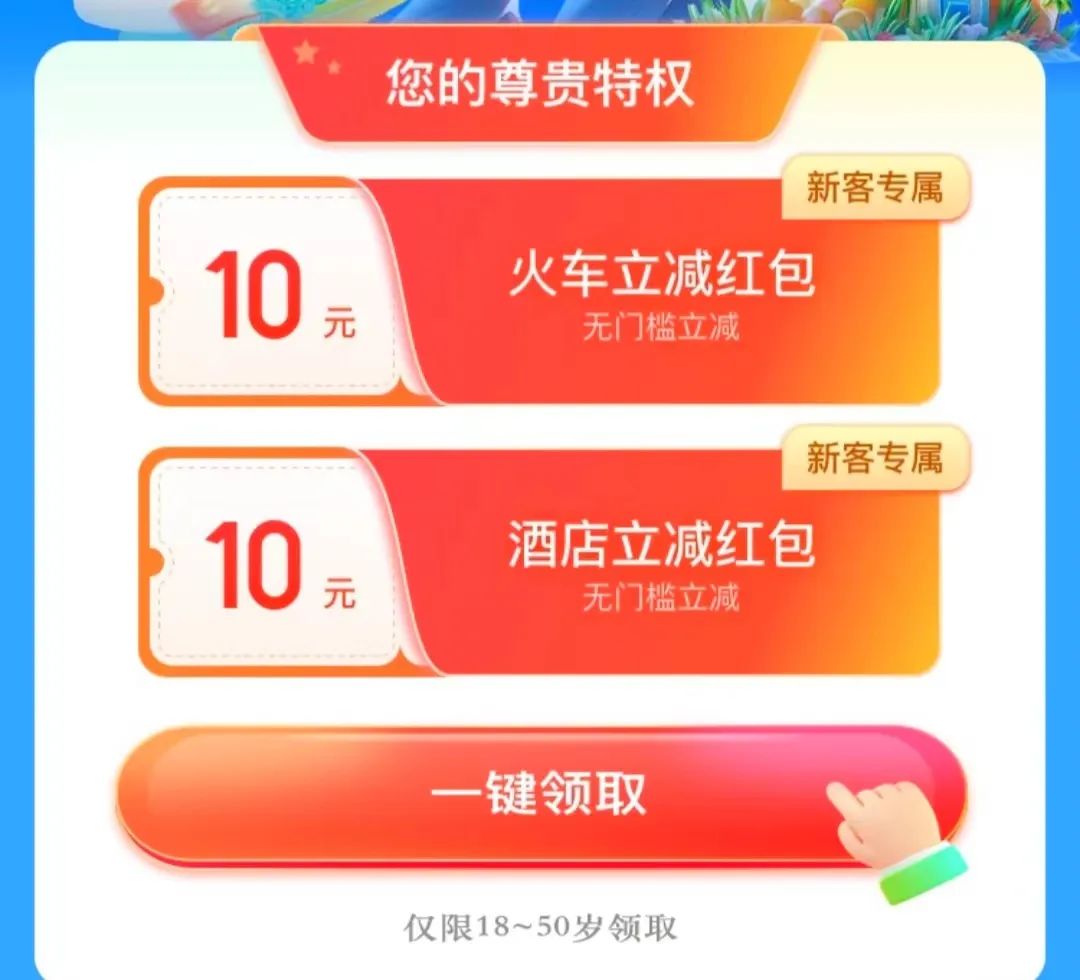Select the 火车立减红包 coupon card
The height and width of the screenshot is (980, 1080).
click(540, 292)
